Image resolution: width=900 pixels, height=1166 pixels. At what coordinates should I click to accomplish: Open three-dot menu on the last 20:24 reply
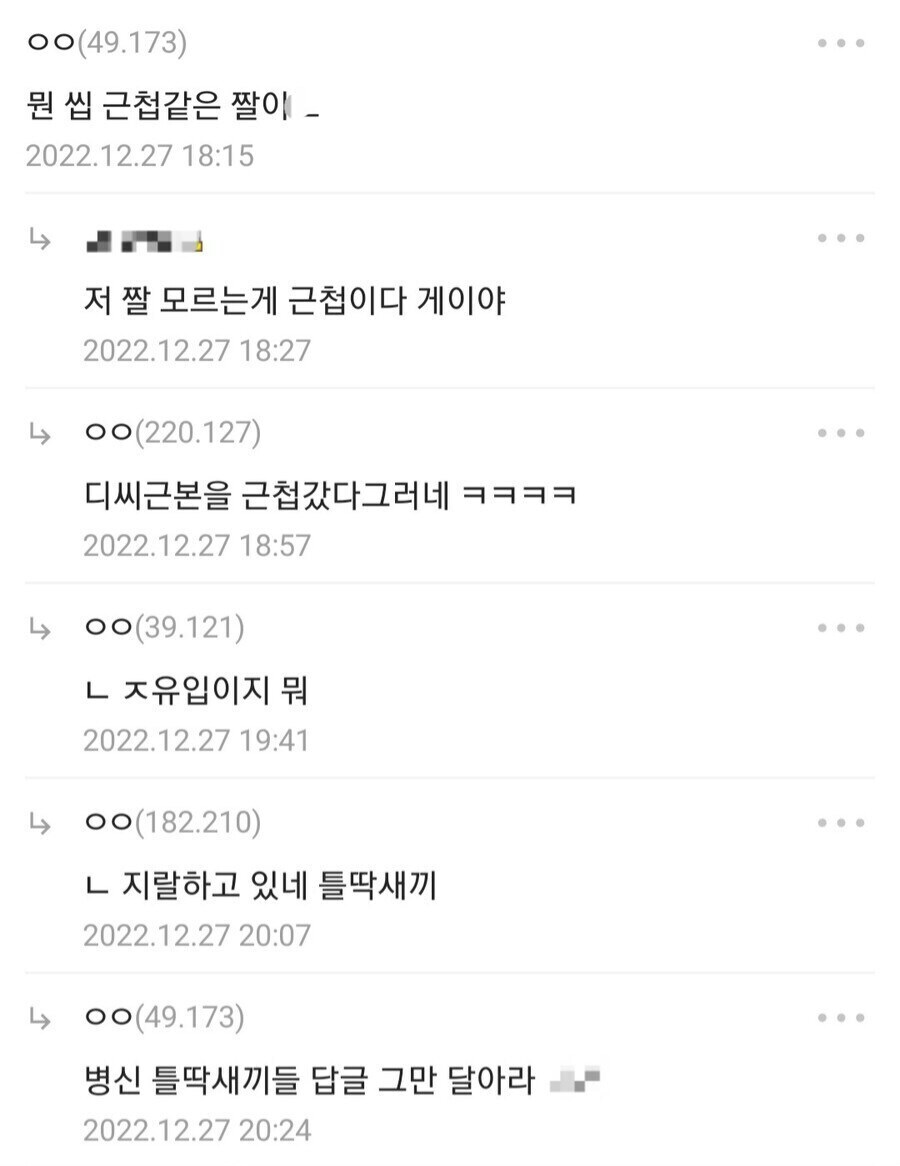pyautogui.click(x=838, y=1017)
